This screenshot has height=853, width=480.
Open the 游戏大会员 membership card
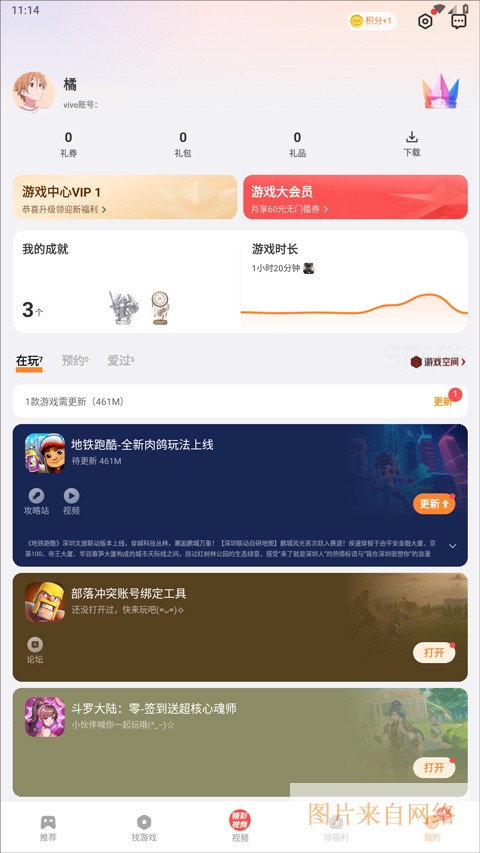point(355,197)
